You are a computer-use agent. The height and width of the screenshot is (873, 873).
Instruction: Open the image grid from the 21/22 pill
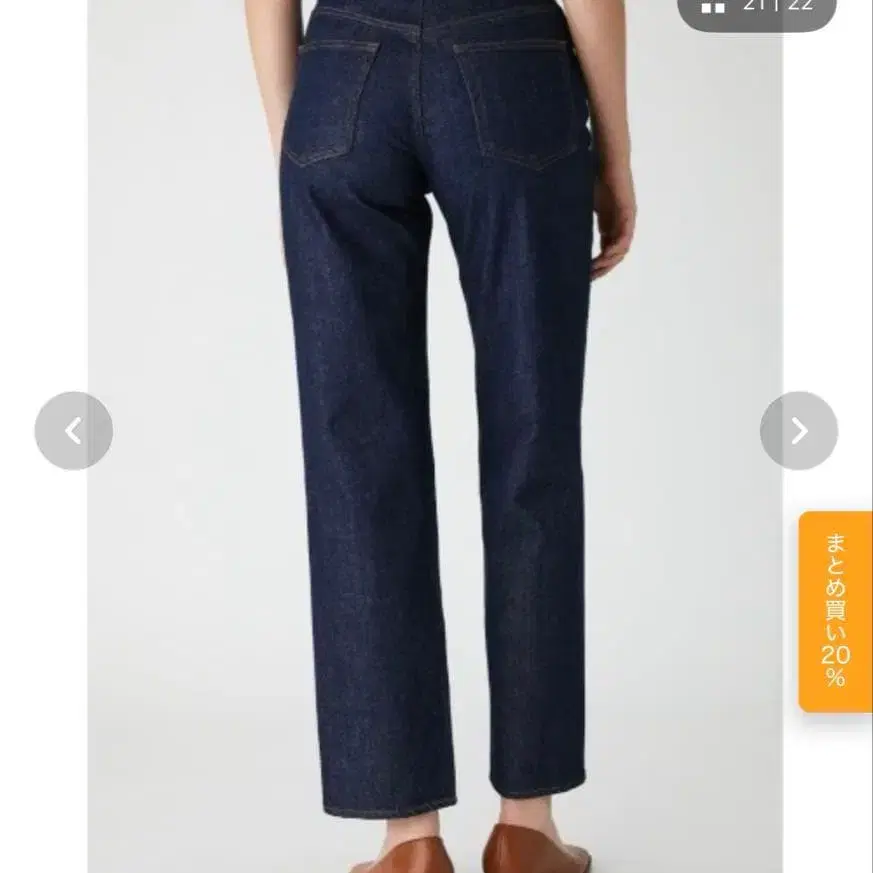point(757,10)
